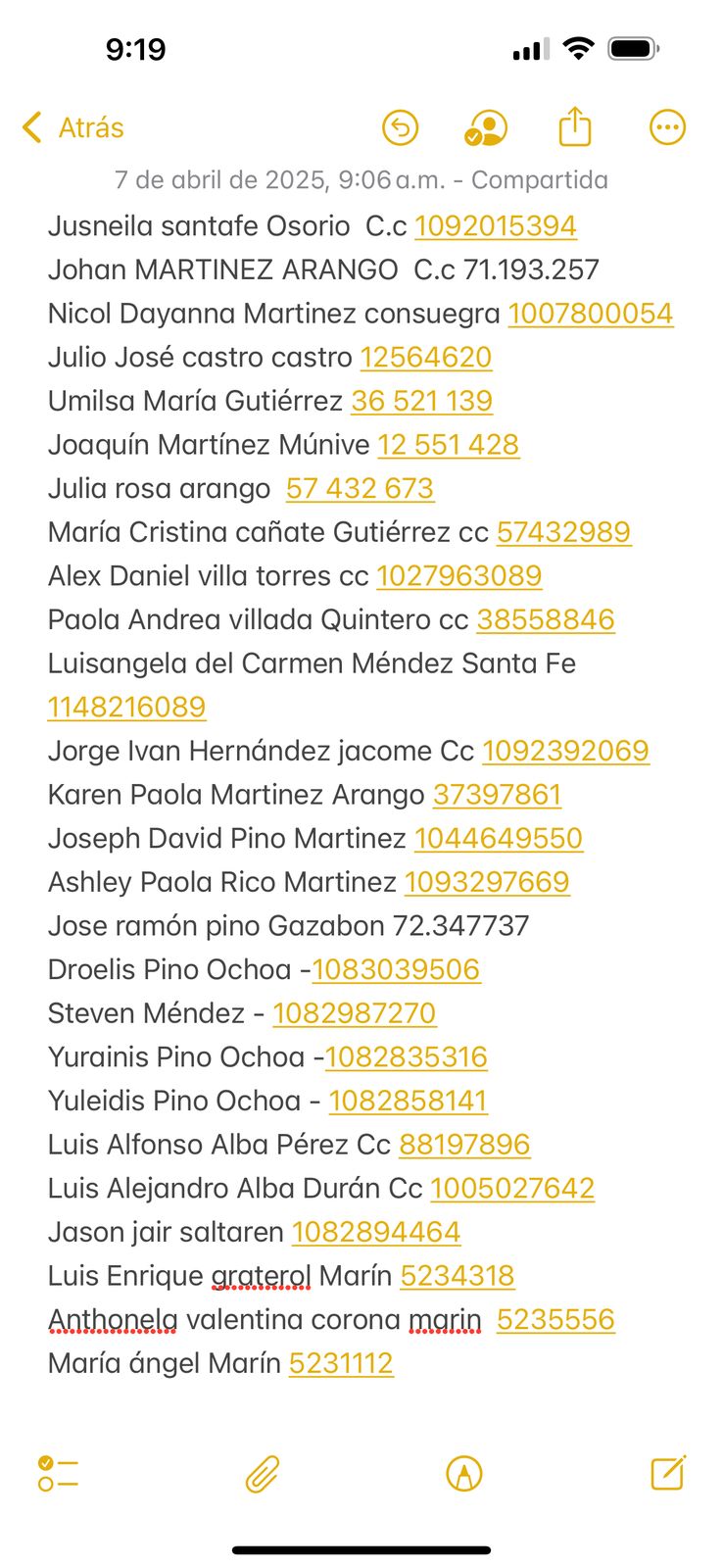This screenshot has height=1568, width=723.
Task: Open the more options ellipsis menu
Action: point(667,127)
